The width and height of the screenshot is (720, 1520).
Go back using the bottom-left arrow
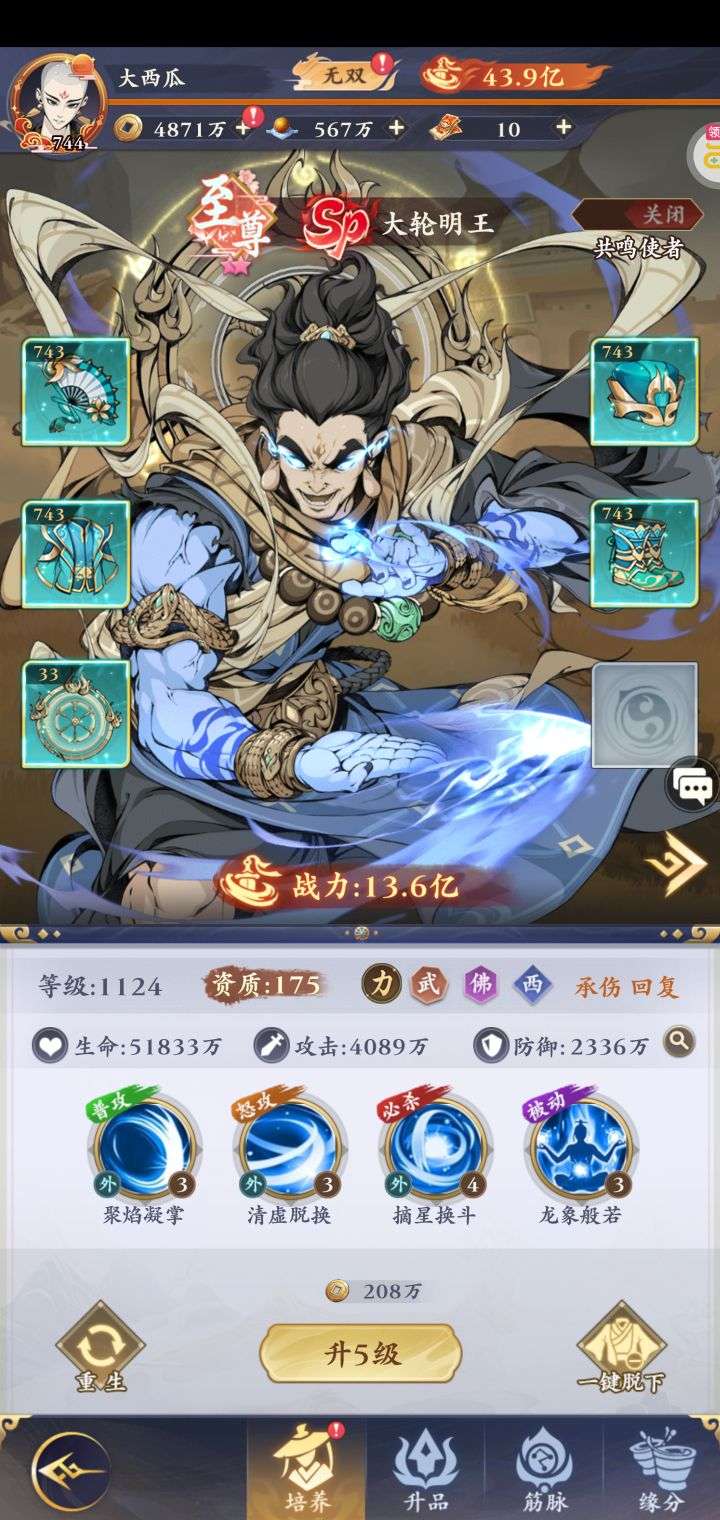pyautogui.click(x=69, y=1470)
